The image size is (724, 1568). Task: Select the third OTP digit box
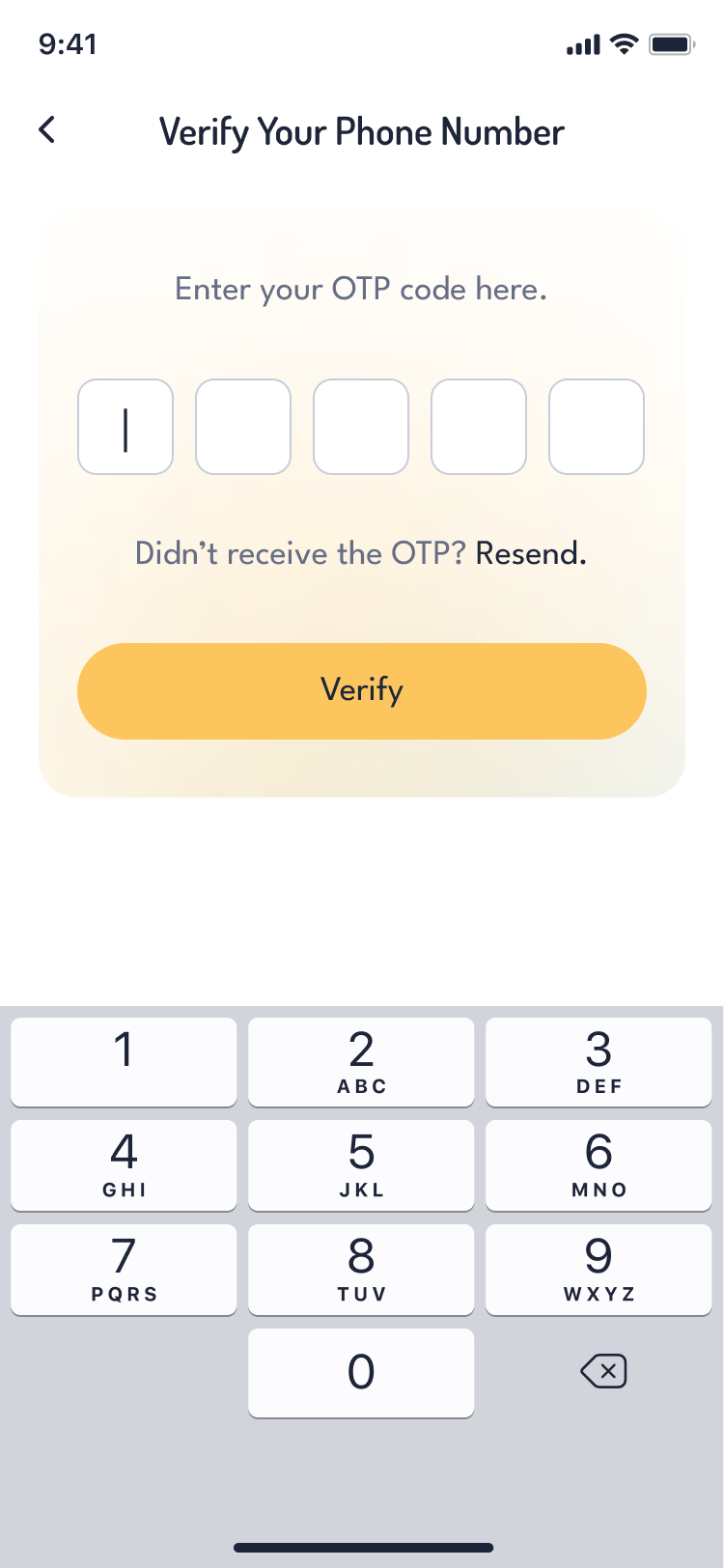[361, 427]
